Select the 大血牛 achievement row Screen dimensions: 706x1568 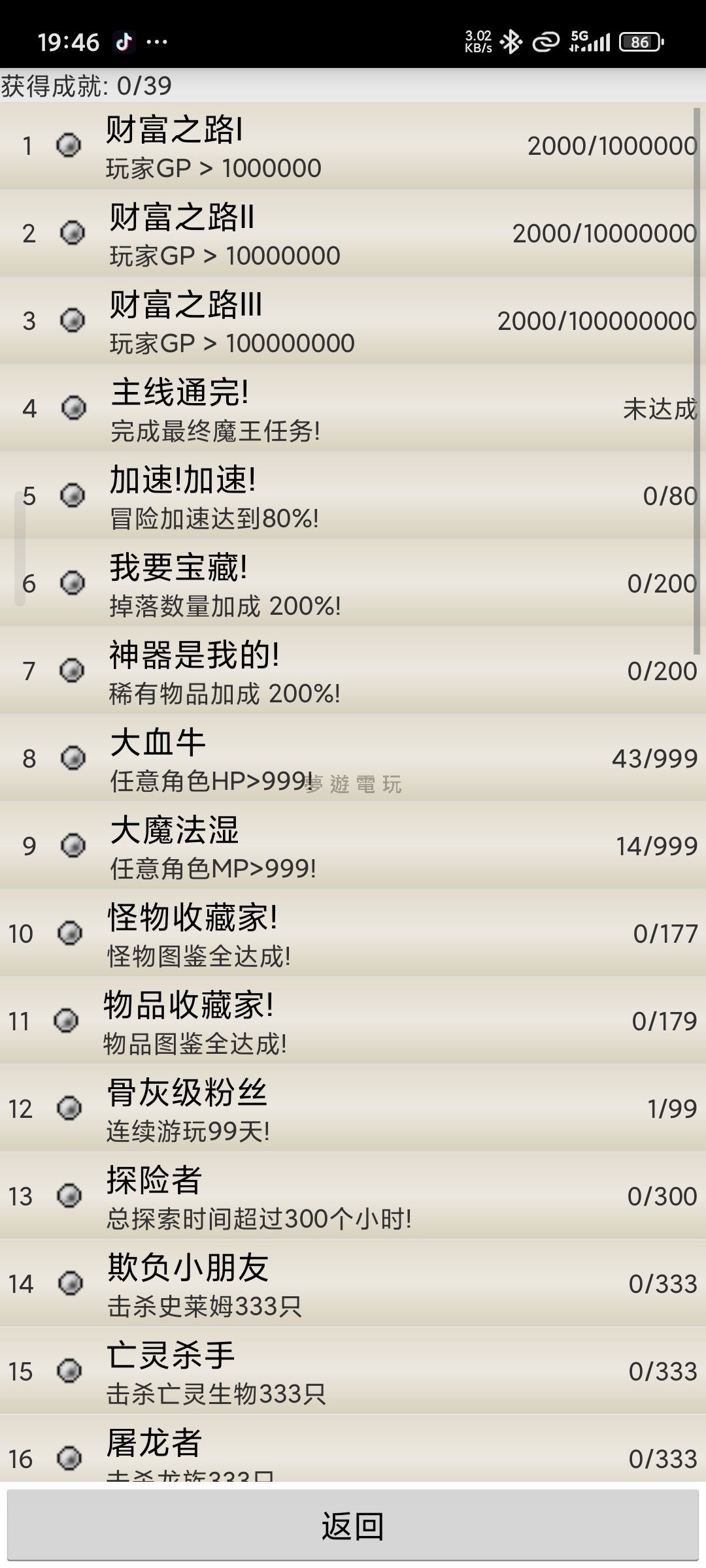tap(353, 759)
